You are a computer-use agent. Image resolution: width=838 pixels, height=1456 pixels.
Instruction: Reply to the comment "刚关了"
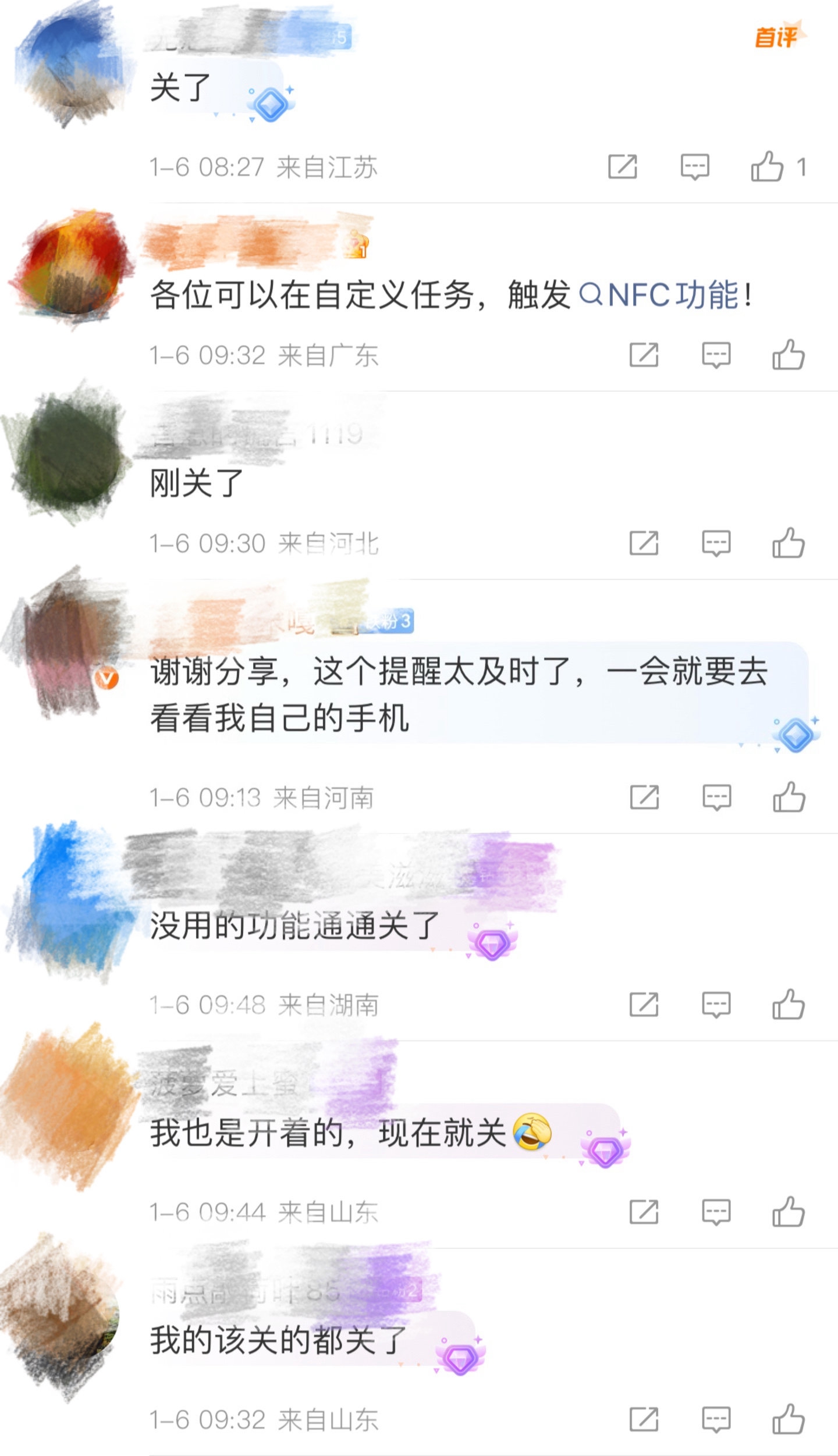point(716,543)
